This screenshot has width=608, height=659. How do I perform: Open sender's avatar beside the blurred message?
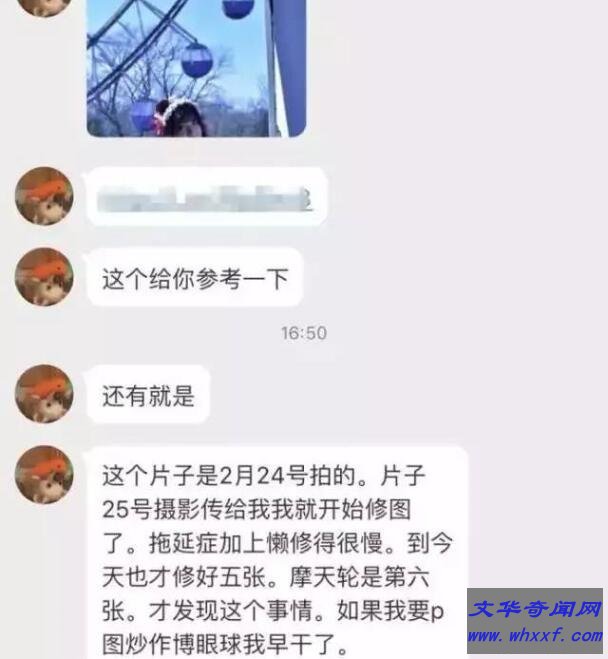44,196
